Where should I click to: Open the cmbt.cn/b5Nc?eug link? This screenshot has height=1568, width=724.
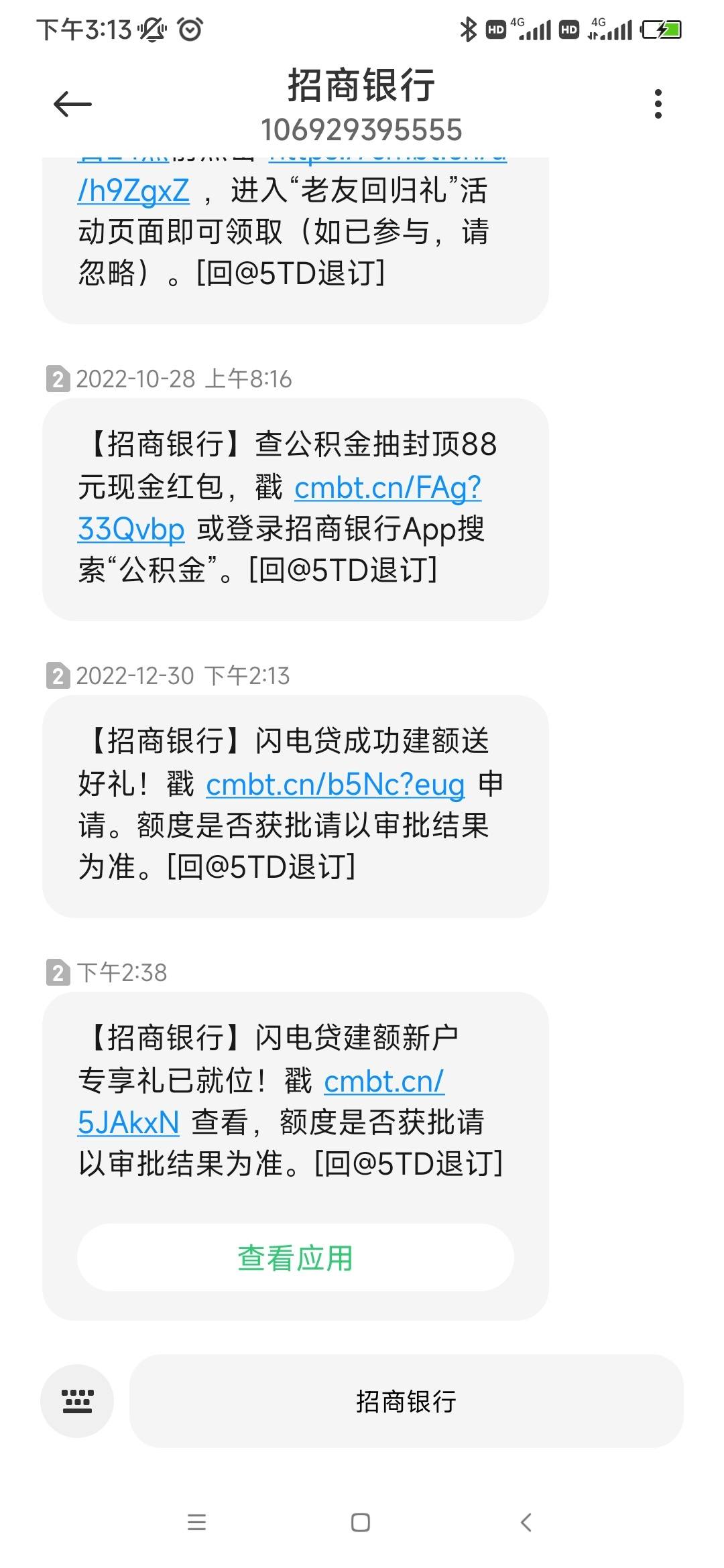point(335,784)
